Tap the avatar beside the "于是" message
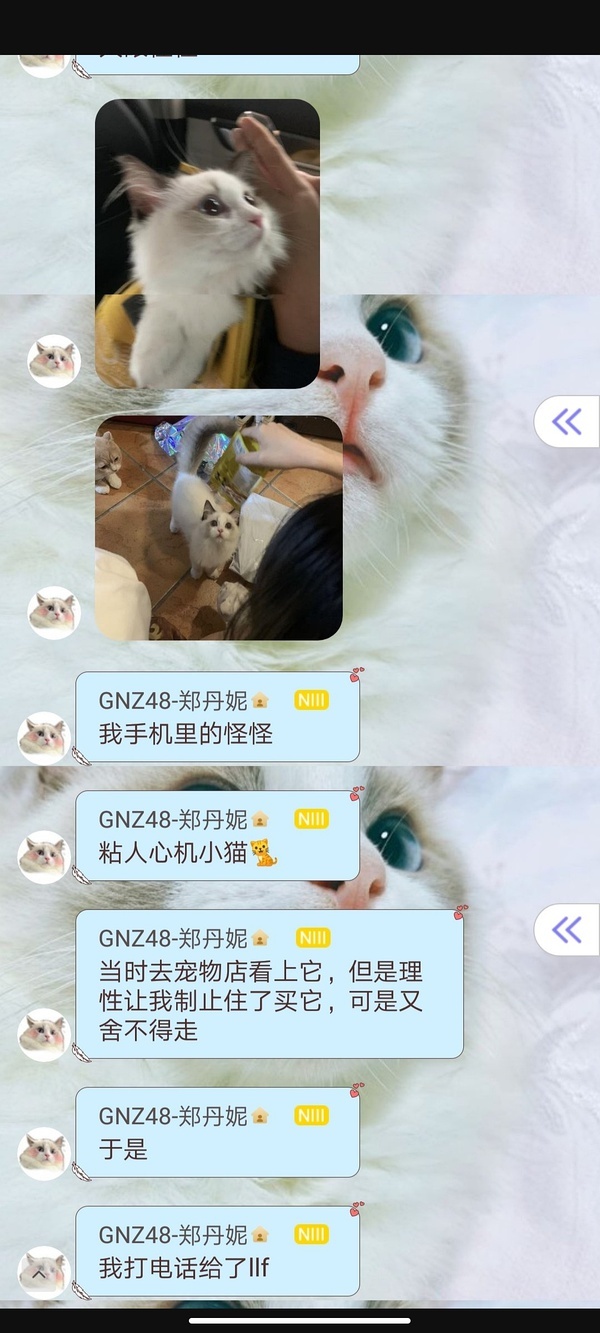600x1333 pixels. (44, 1153)
